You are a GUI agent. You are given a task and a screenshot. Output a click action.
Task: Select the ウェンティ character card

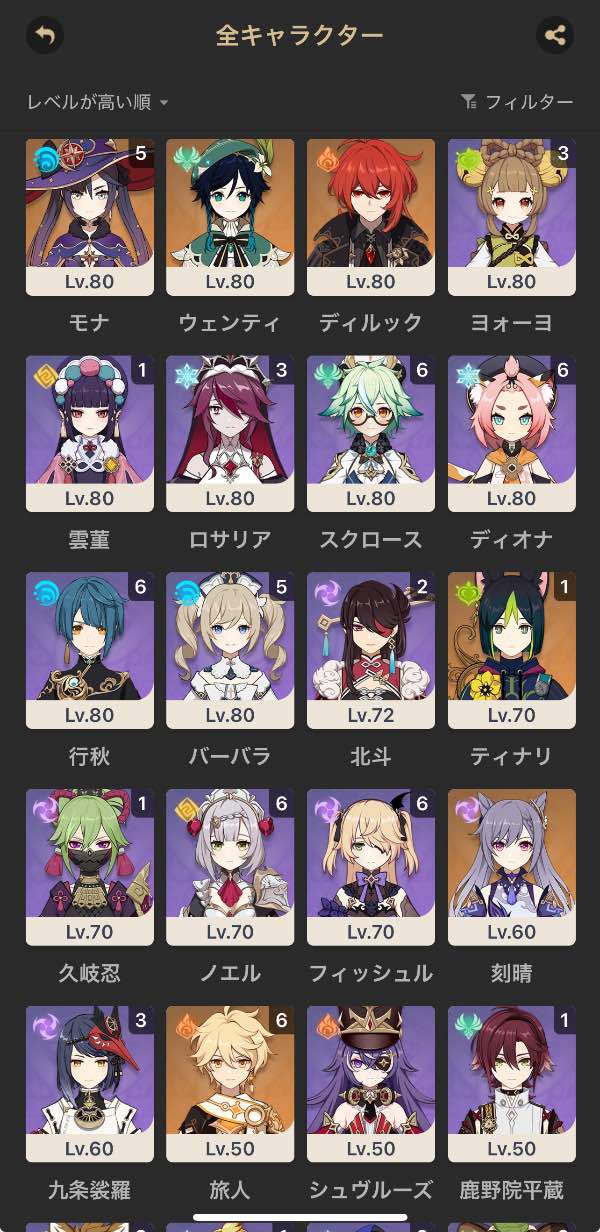(x=230, y=217)
